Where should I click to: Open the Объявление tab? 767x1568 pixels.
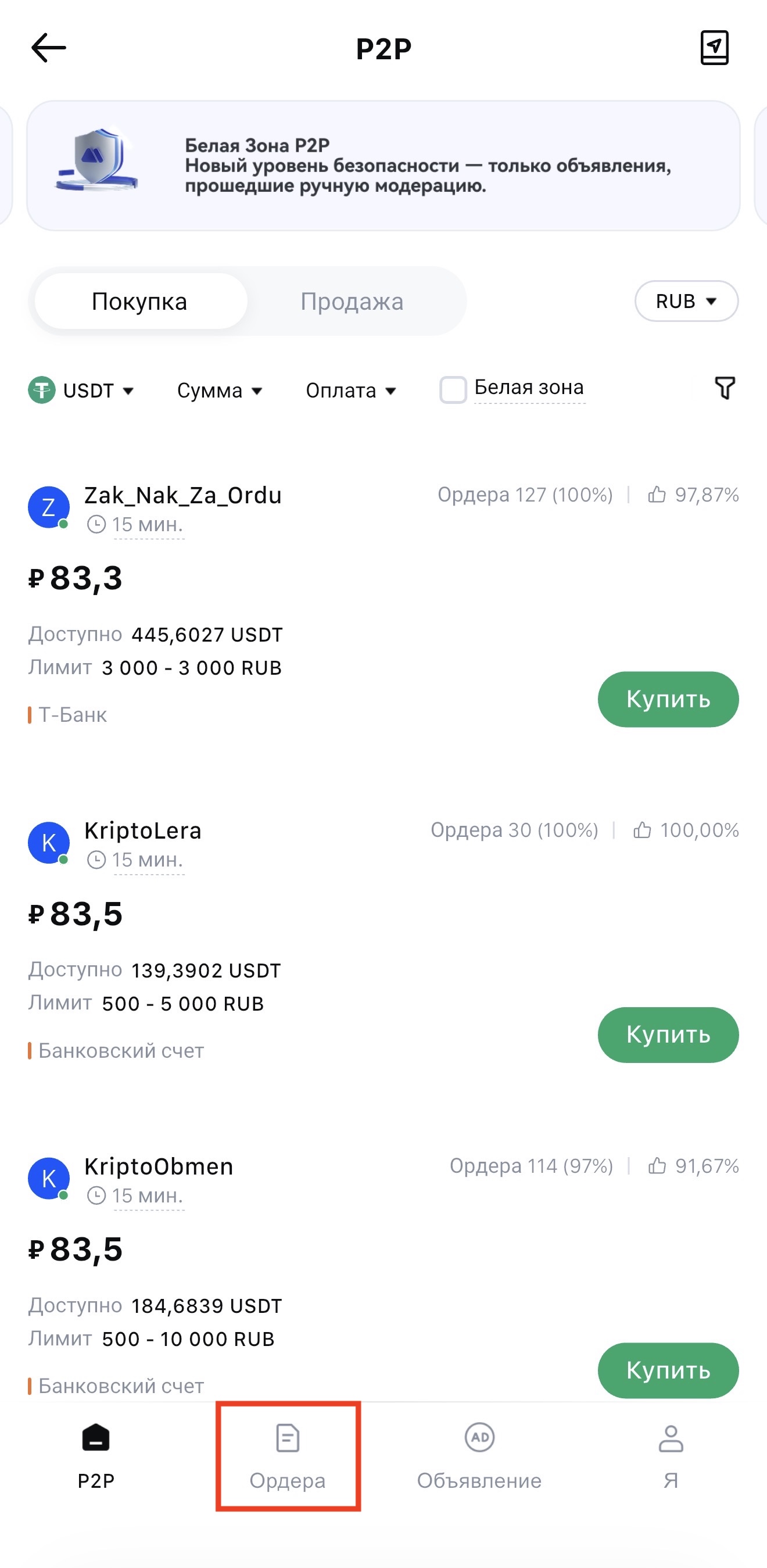pos(479,1455)
